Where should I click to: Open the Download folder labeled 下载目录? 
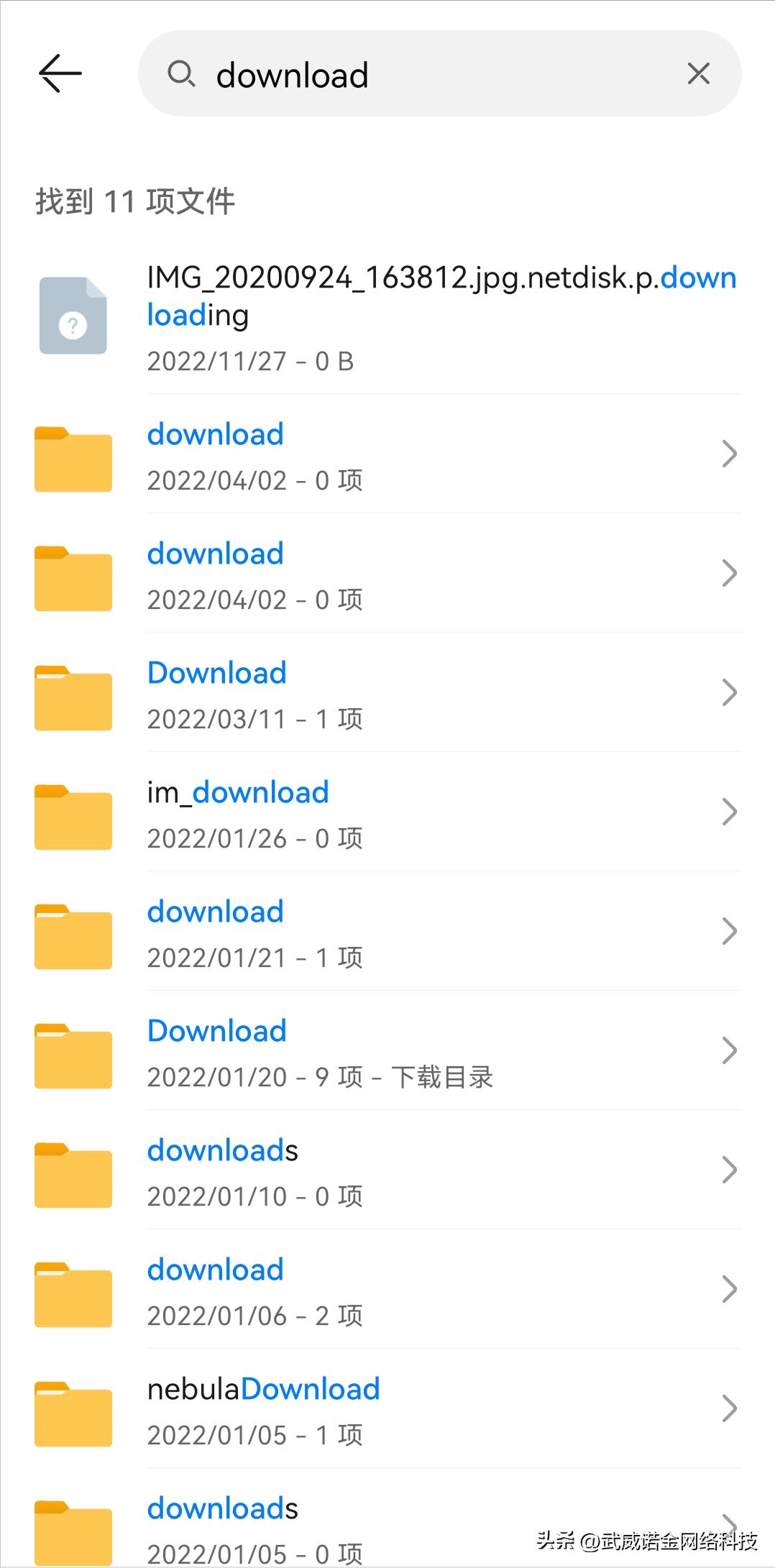coord(388,1052)
